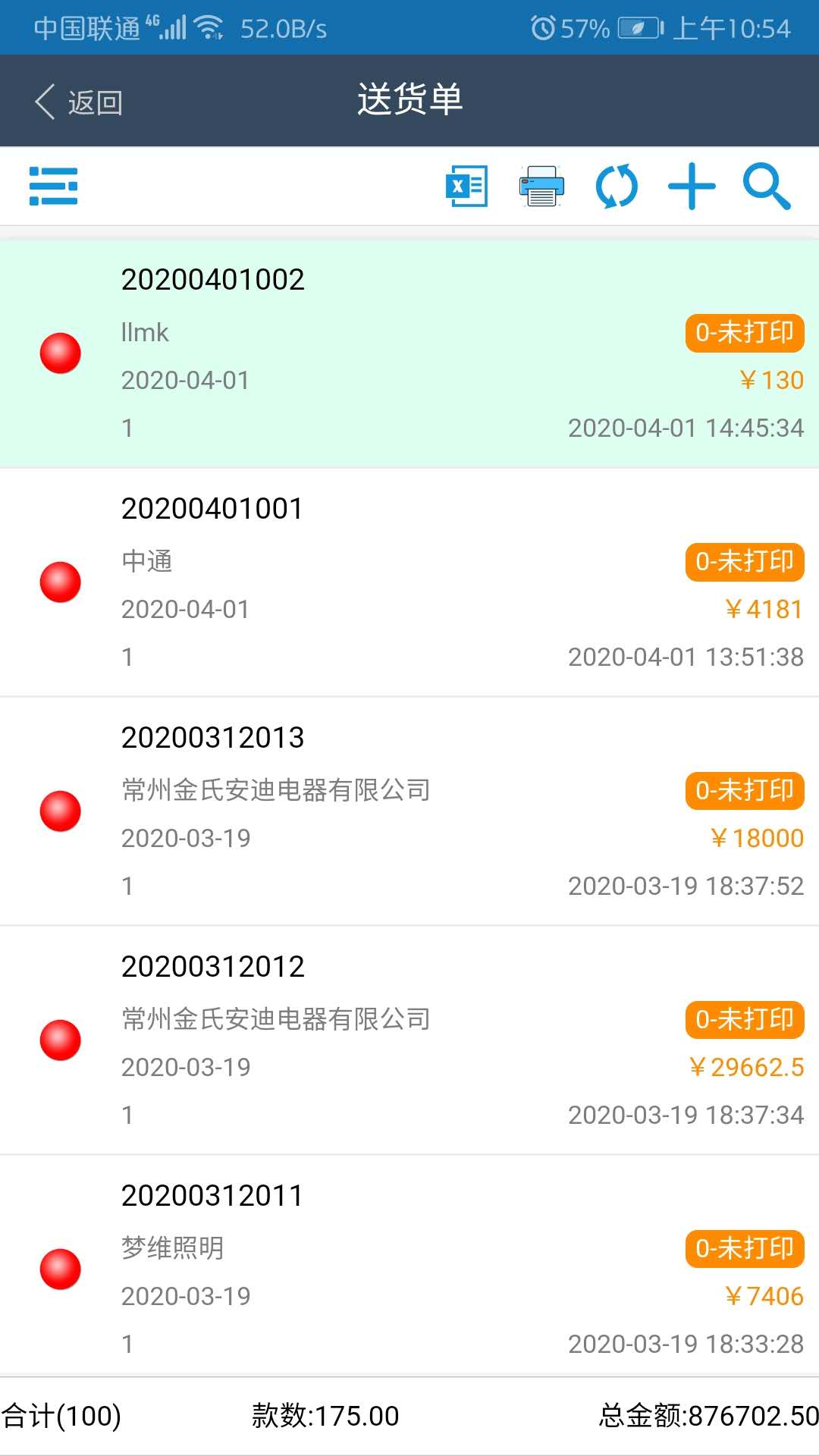Viewport: 819px width, 1456px height.
Task: Select order 20200312013
Action: [x=409, y=811]
